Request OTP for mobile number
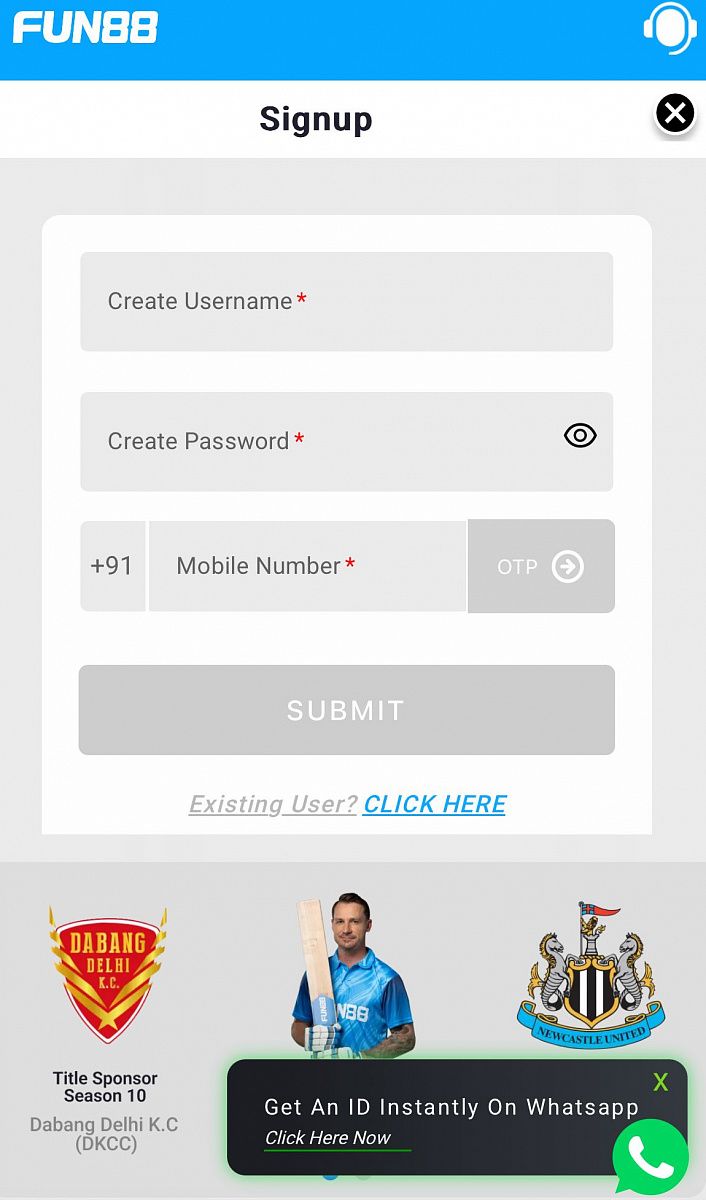The image size is (706, 1200). pos(541,566)
